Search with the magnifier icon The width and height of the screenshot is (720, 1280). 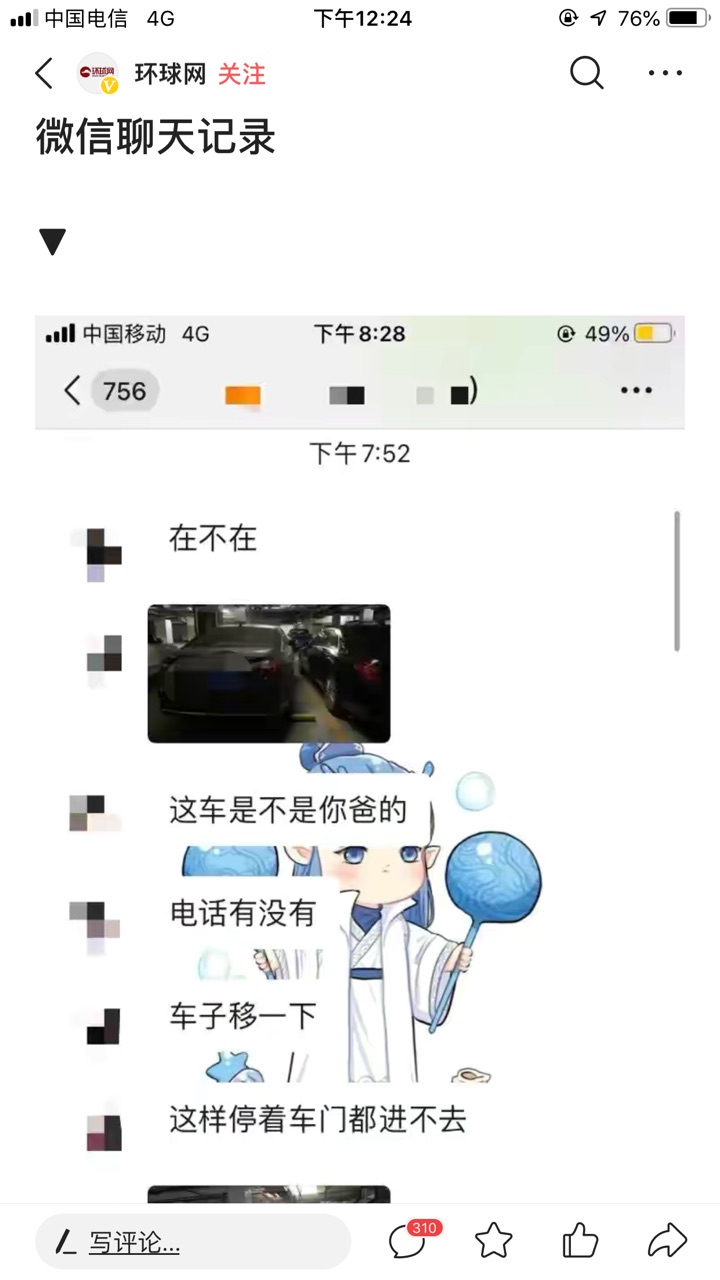586,73
